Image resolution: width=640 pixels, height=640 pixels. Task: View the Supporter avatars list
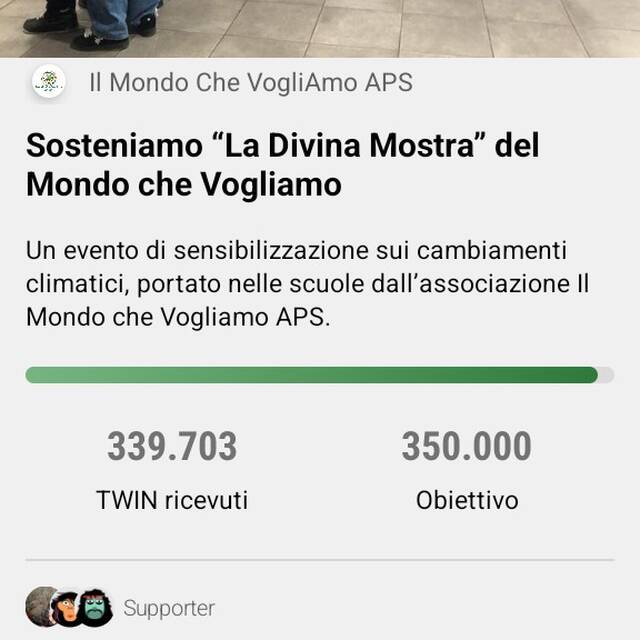[69, 606]
